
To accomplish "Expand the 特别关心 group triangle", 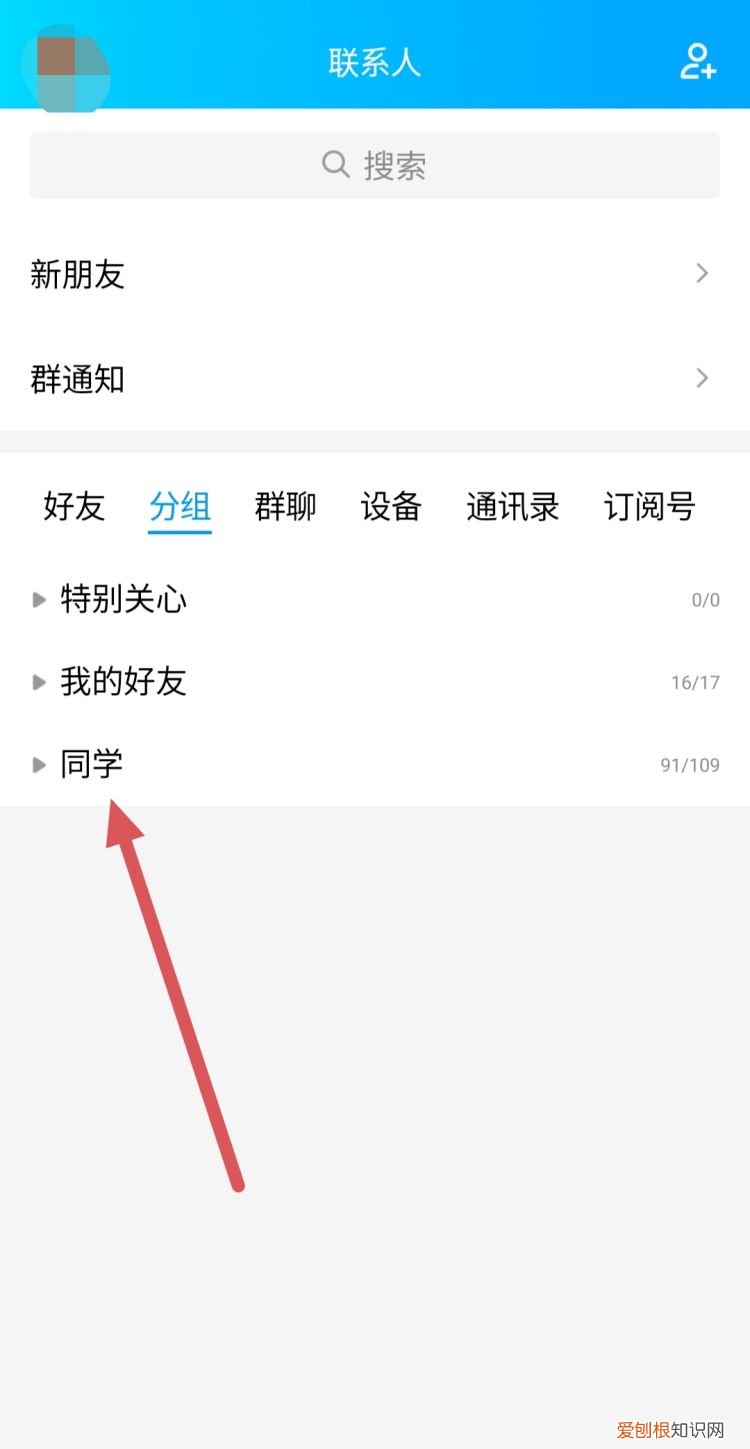I will pos(40,598).
